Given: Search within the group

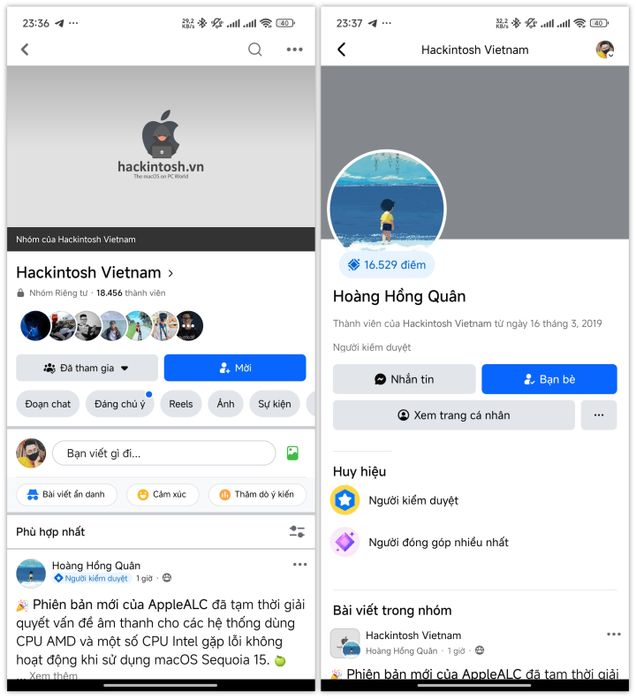Looking at the screenshot, I should pyautogui.click(x=255, y=49).
